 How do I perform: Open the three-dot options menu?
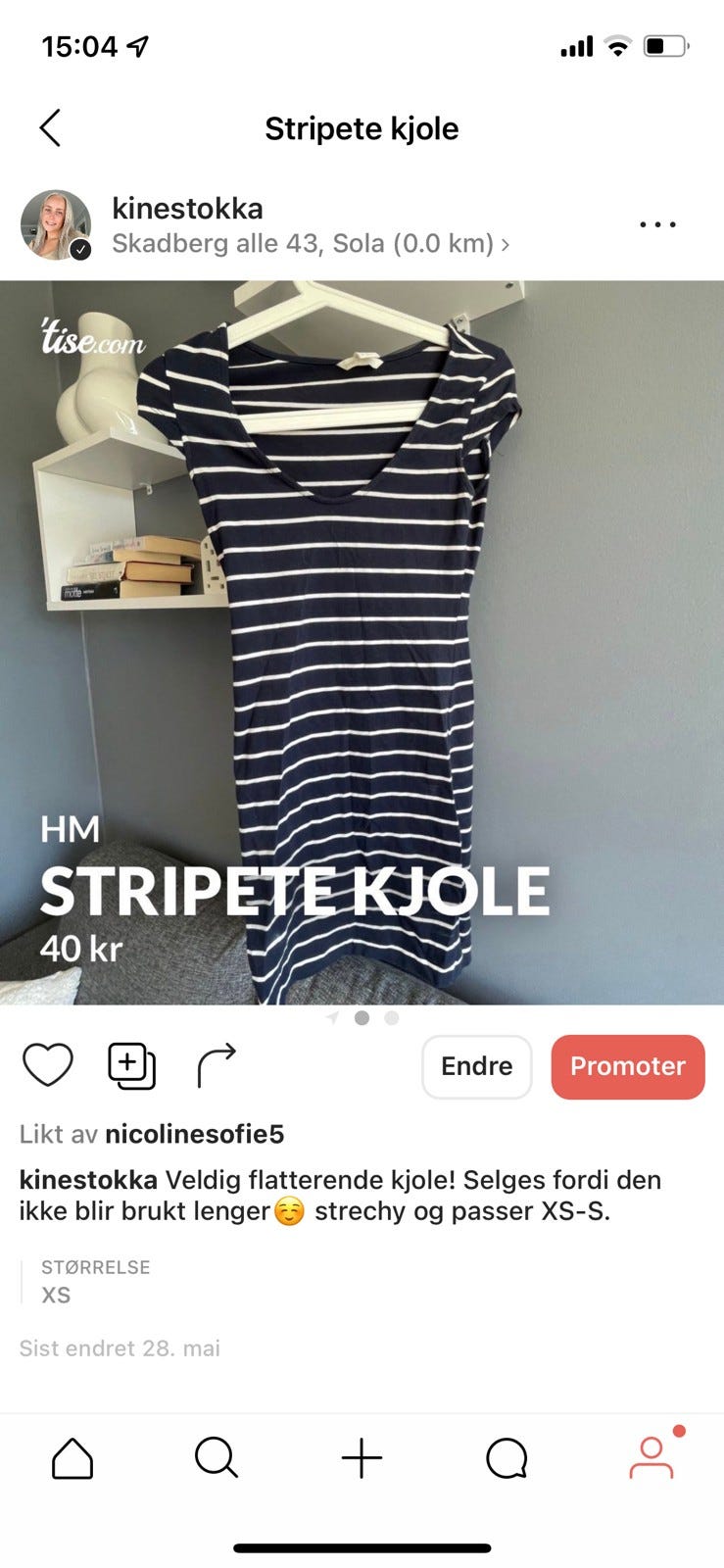(x=657, y=224)
